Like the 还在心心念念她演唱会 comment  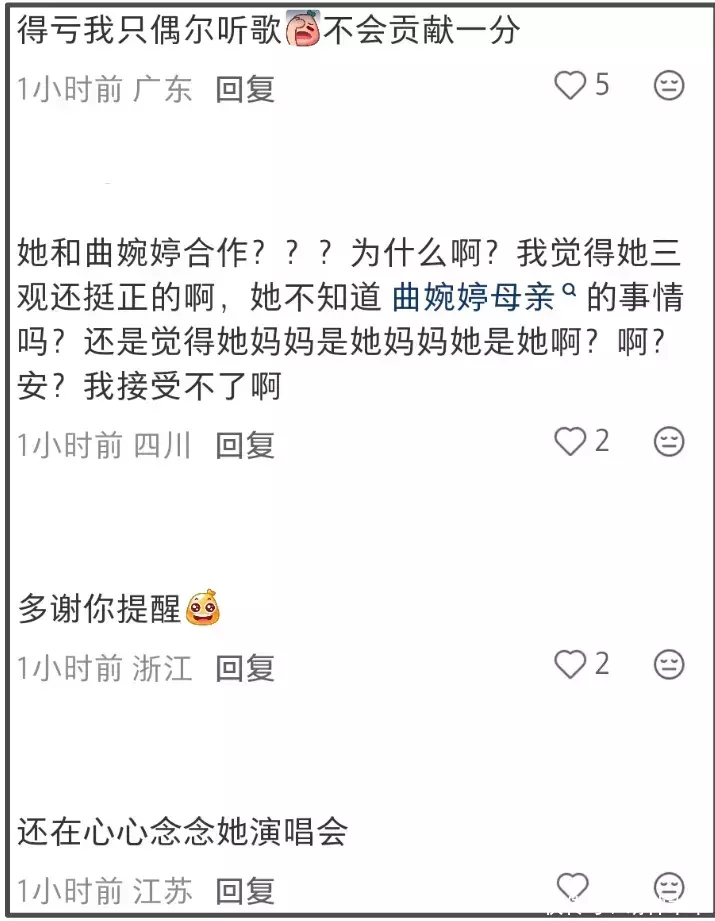click(x=571, y=886)
